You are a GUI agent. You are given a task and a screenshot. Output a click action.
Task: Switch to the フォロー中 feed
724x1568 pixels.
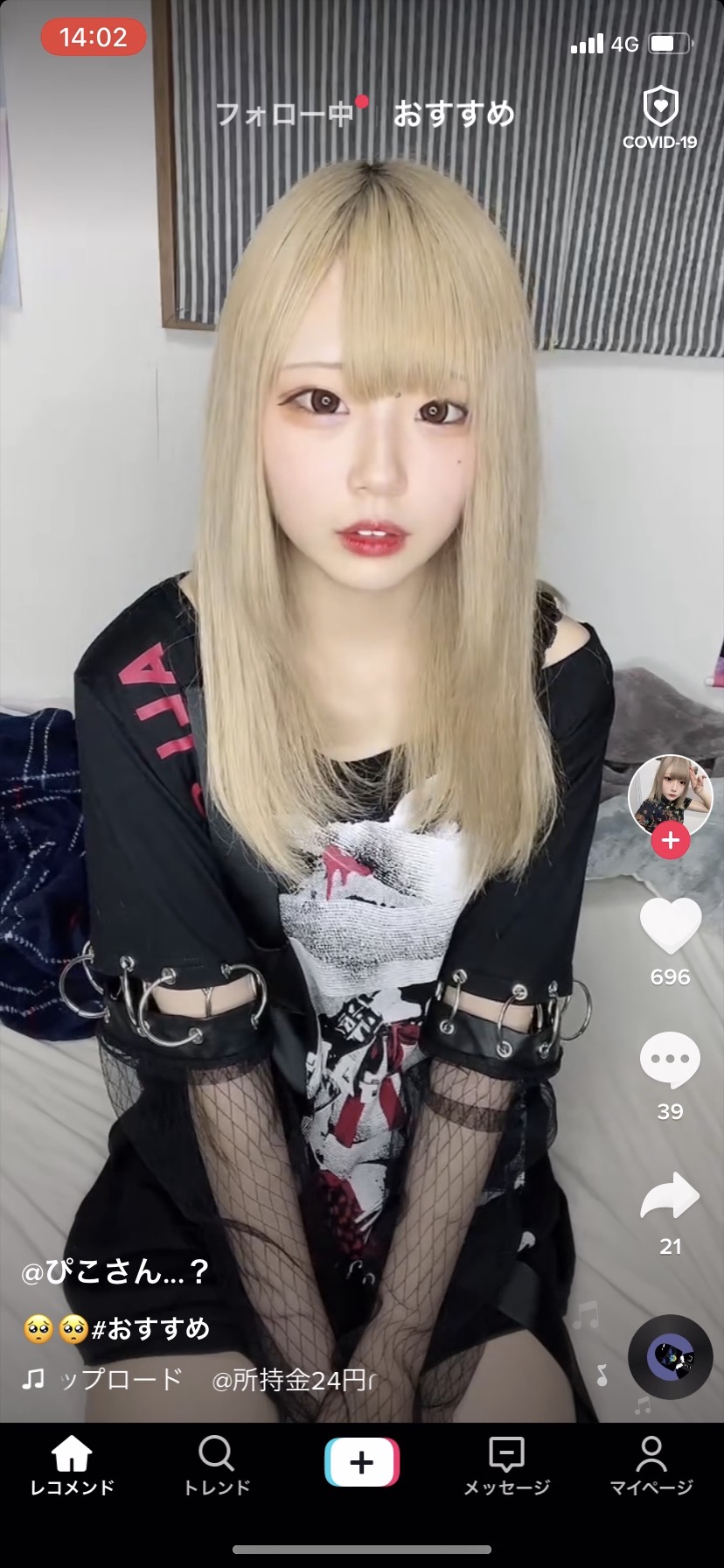click(x=284, y=114)
